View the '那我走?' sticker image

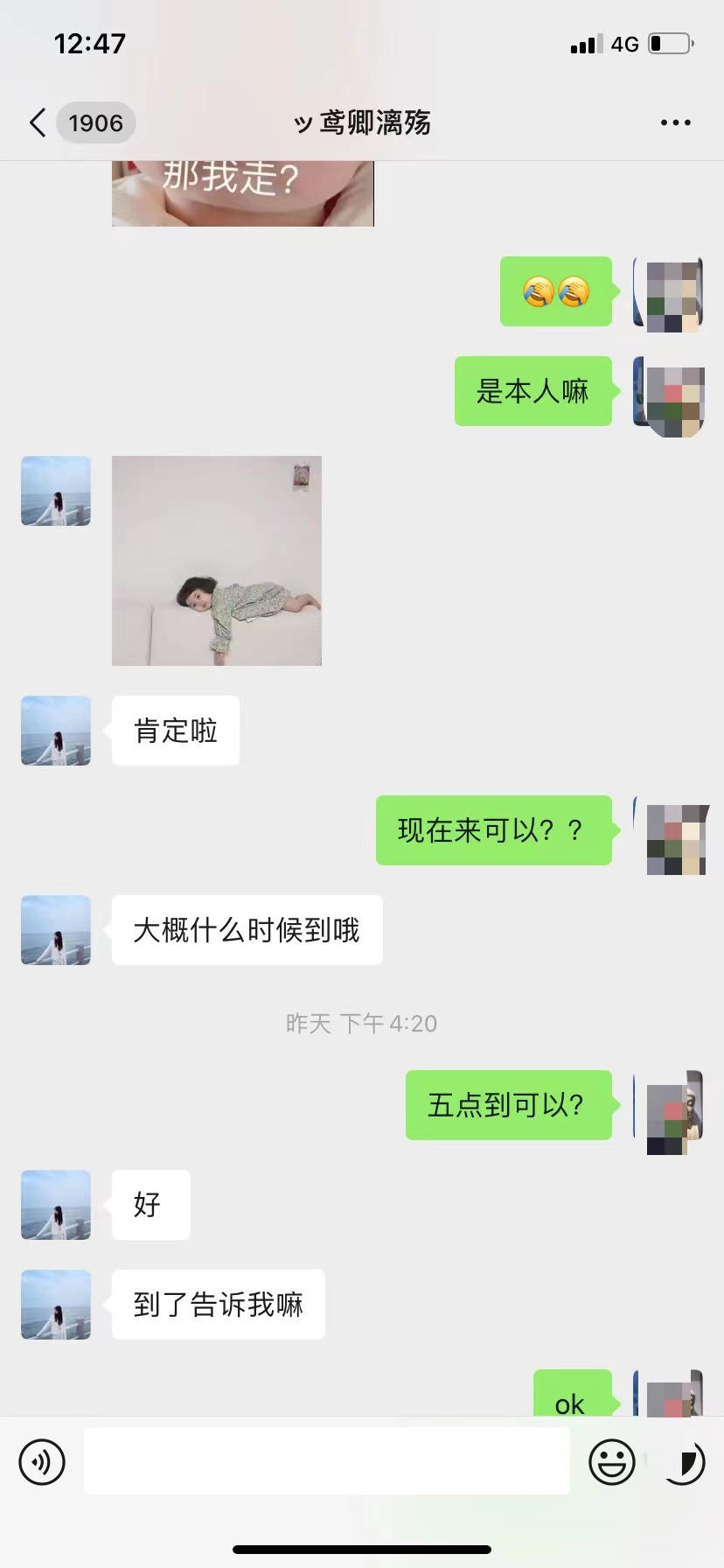click(x=242, y=193)
